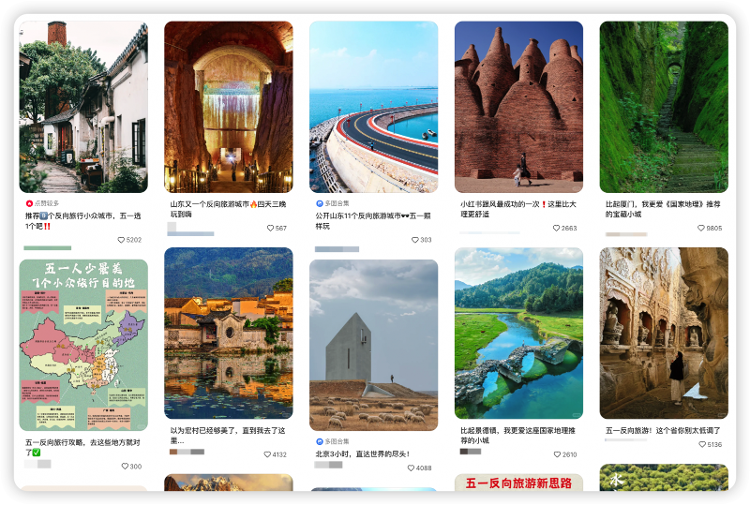Image resolution: width=750 pixels, height=505 pixels.
Task: Open the post preferring this town over Xiamen
Action: coord(663,107)
